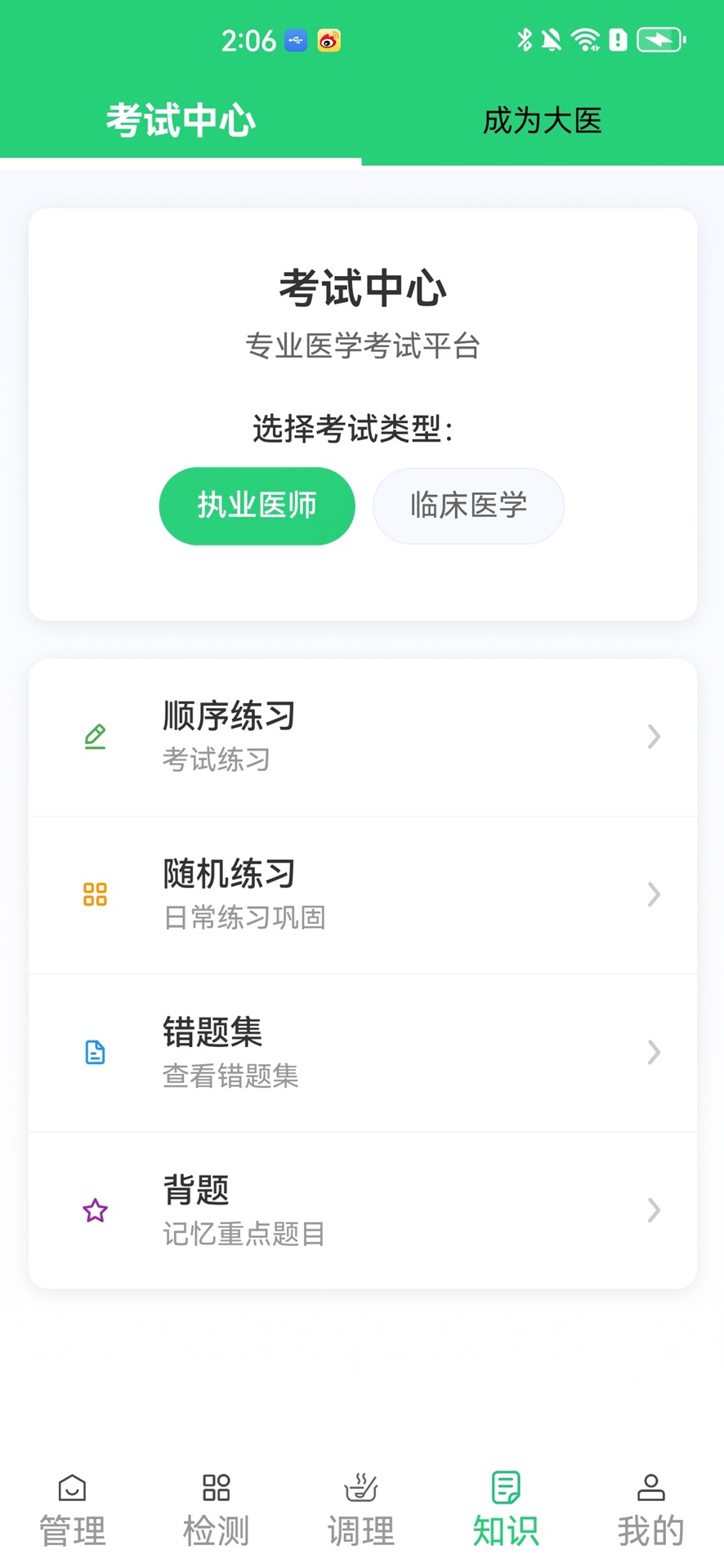Screen dimensions: 724x1568
Task: Click the orange grid icon for 随机练习
Action: tap(95, 894)
